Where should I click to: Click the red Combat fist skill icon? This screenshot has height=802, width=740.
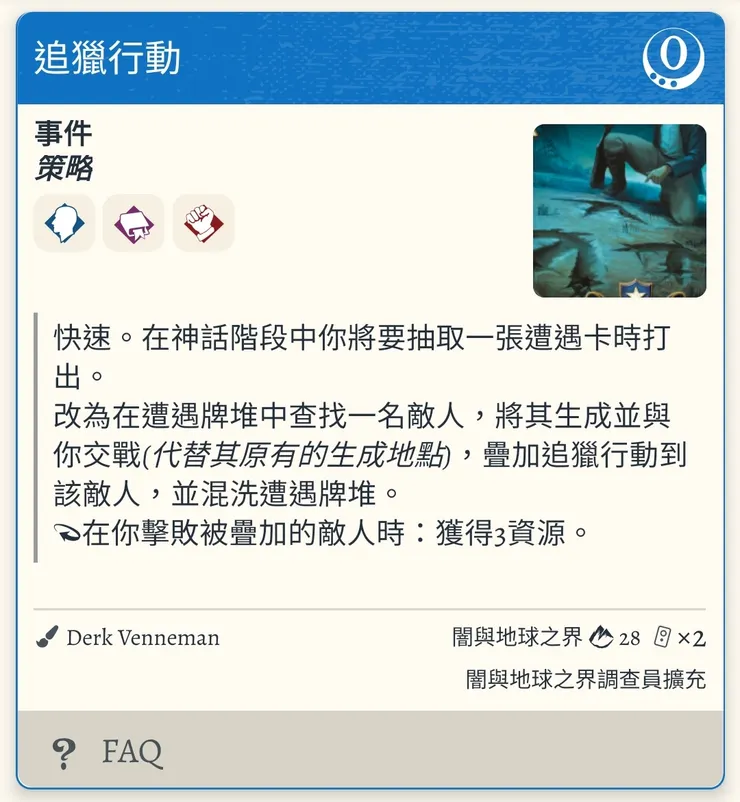pyautogui.click(x=203, y=224)
